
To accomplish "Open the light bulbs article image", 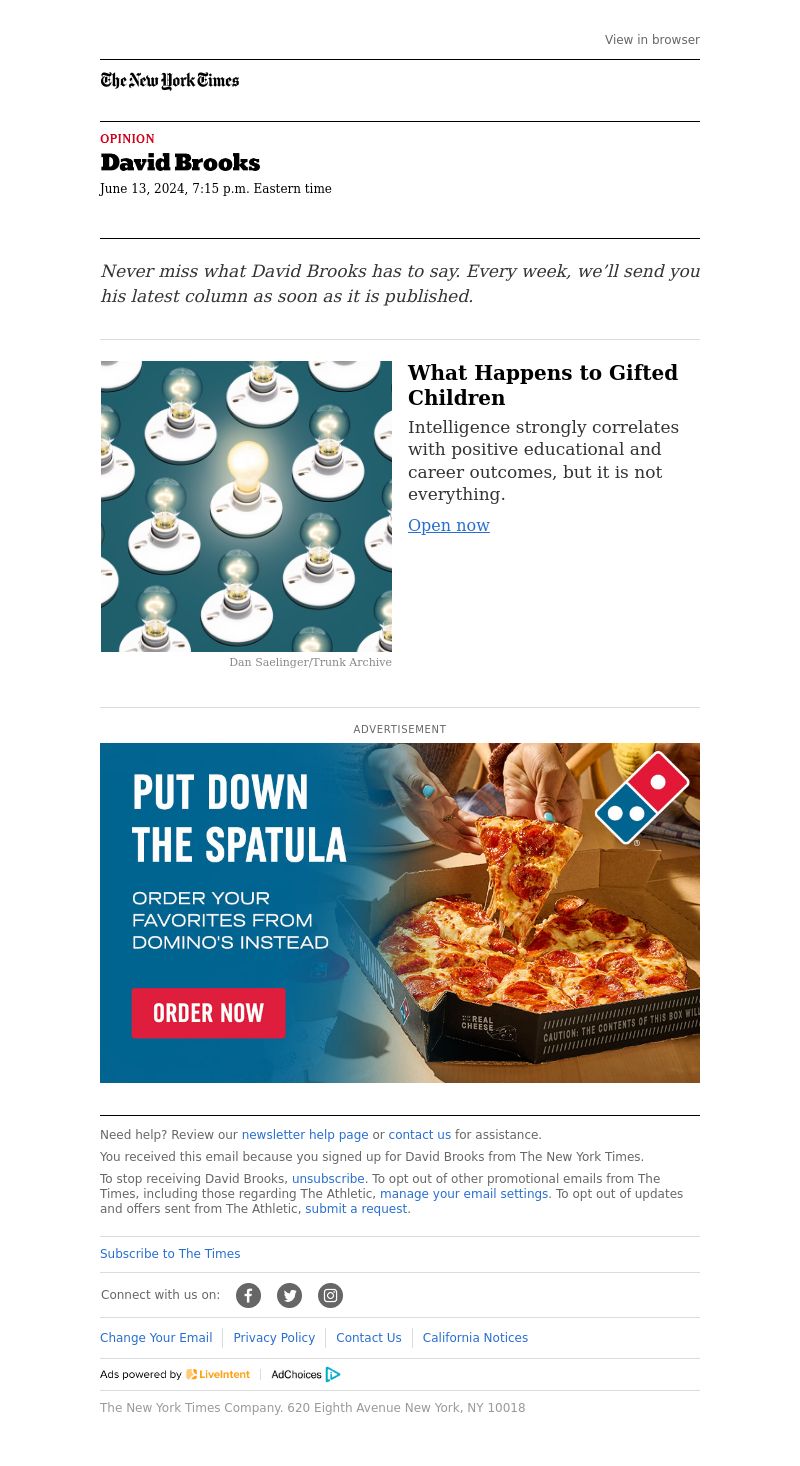I will click(x=246, y=506).
